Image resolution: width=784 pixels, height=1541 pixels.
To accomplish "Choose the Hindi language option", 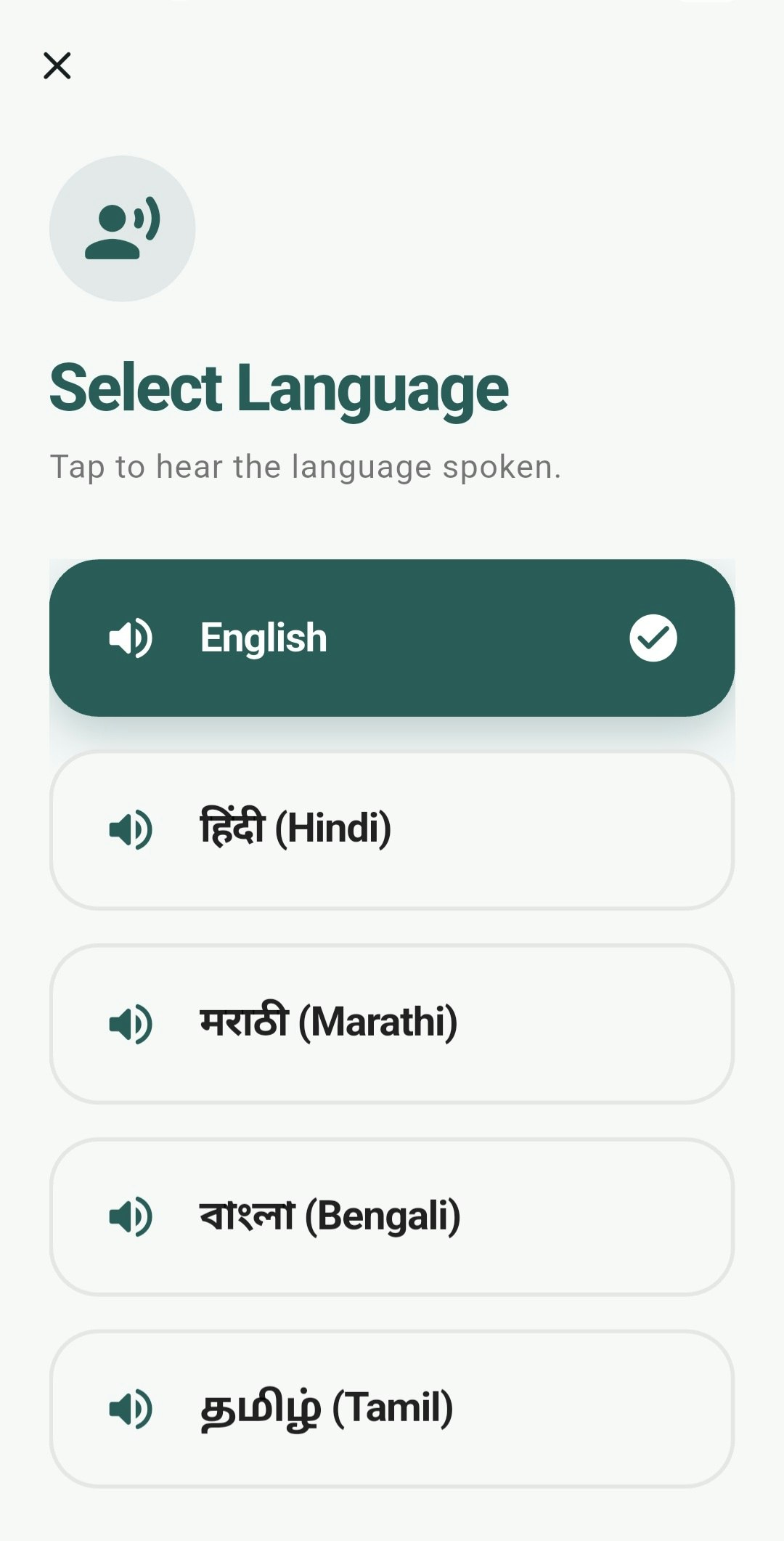I will pyautogui.click(x=392, y=829).
